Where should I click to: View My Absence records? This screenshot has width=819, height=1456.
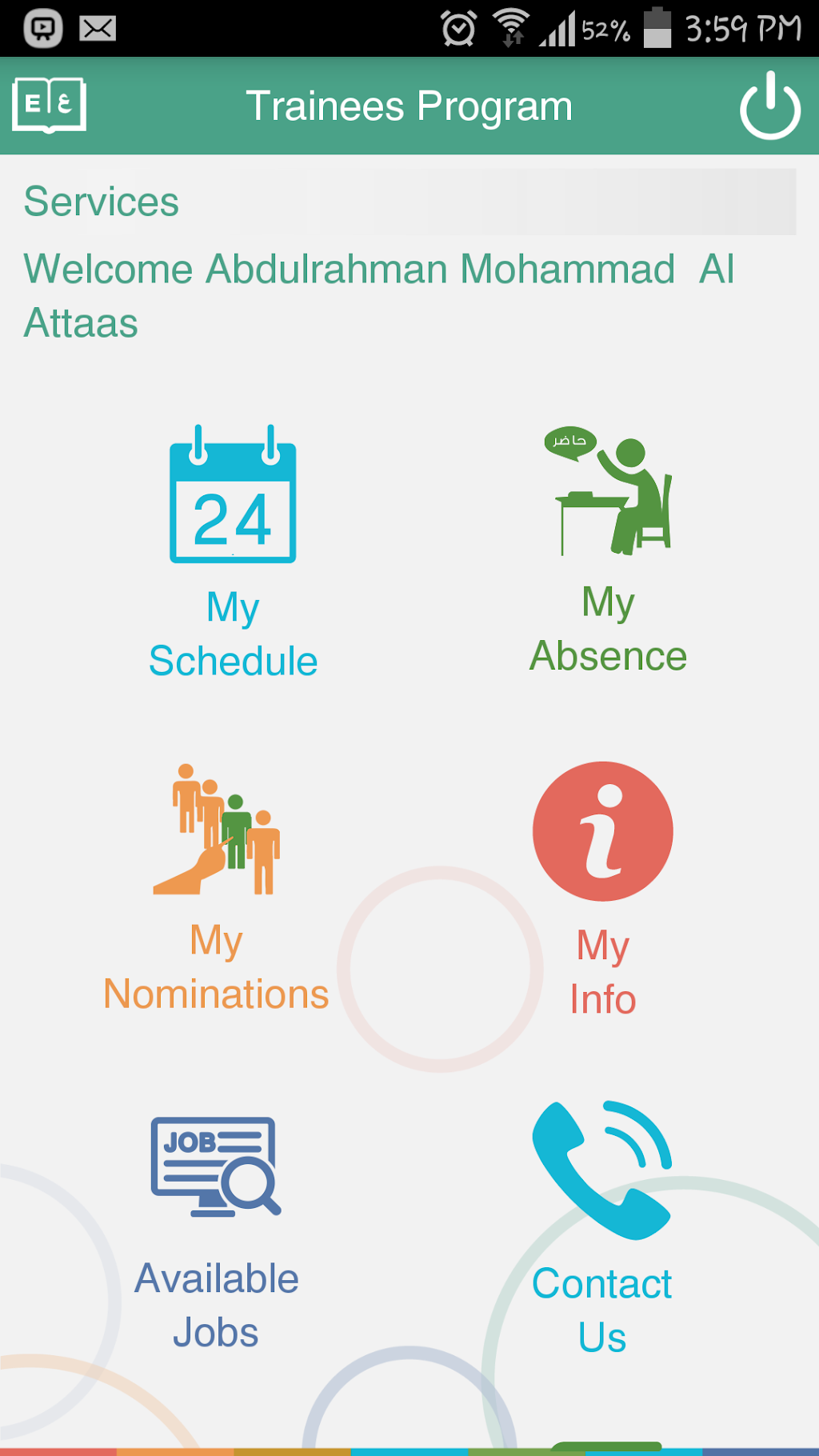tap(609, 550)
